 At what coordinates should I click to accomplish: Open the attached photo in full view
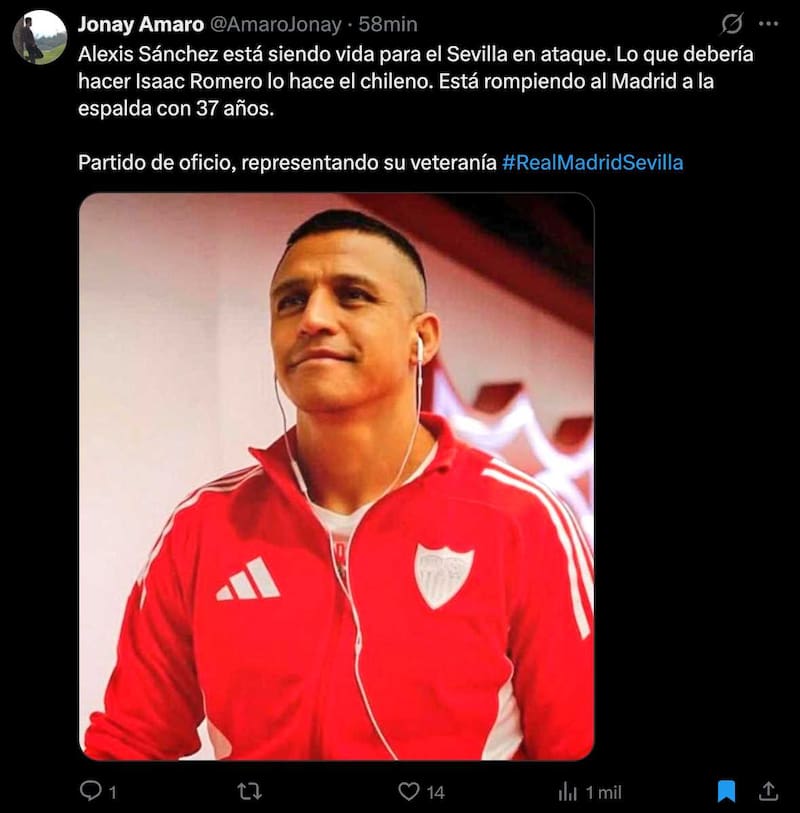tap(336, 476)
